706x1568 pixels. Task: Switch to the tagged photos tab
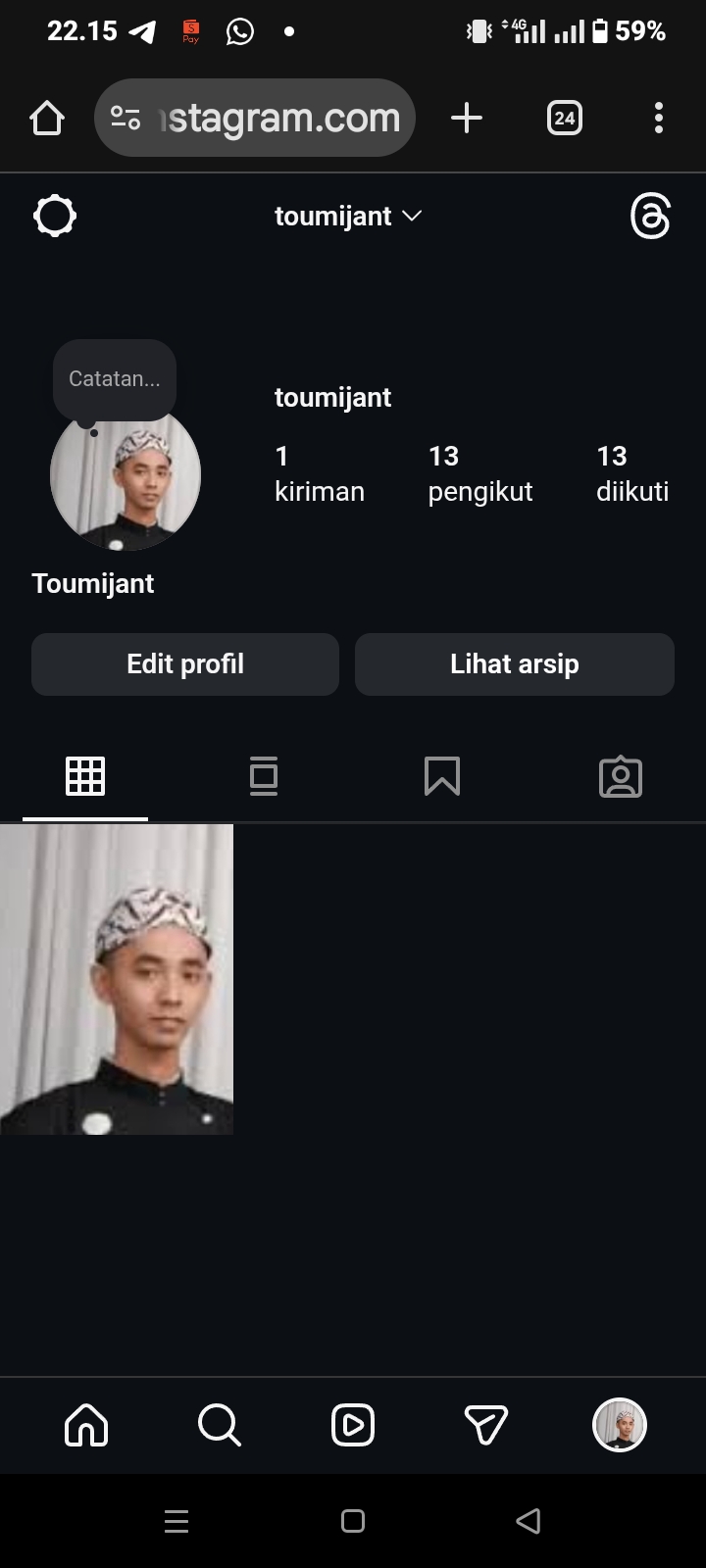(x=621, y=777)
